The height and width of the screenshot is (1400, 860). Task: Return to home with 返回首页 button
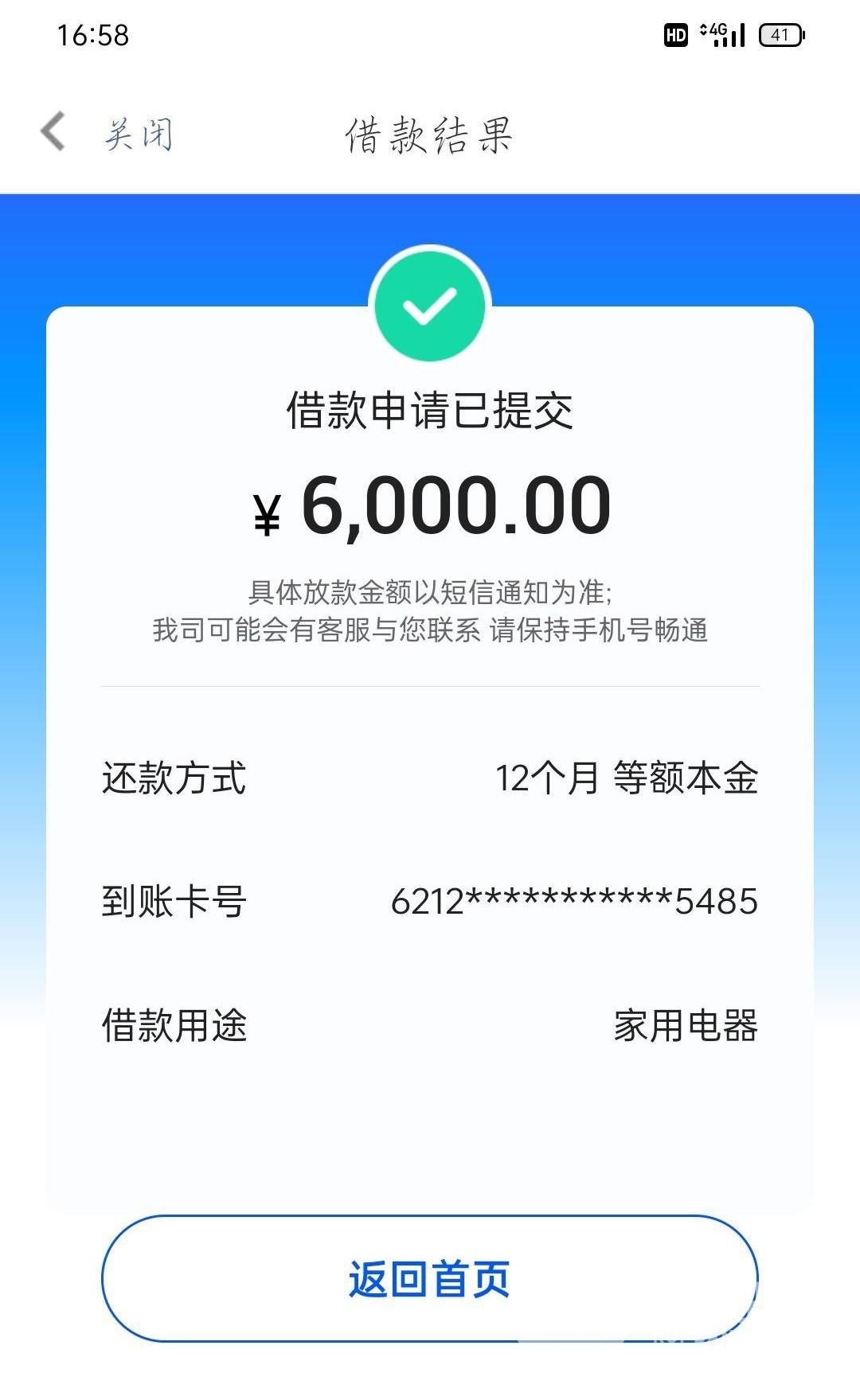tap(430, 1279)
